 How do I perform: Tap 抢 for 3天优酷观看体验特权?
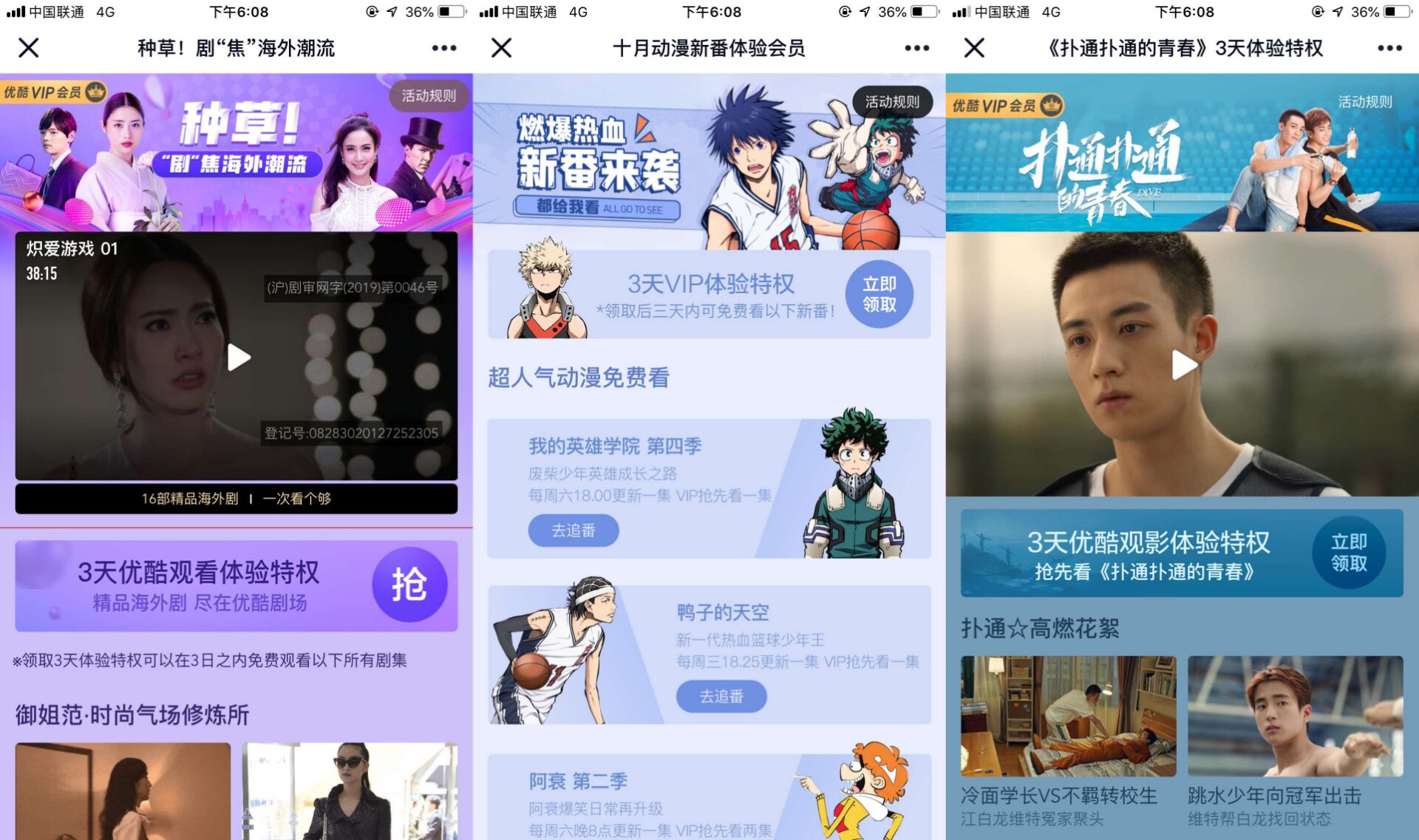pyautogui.click(x=409, y=585)
